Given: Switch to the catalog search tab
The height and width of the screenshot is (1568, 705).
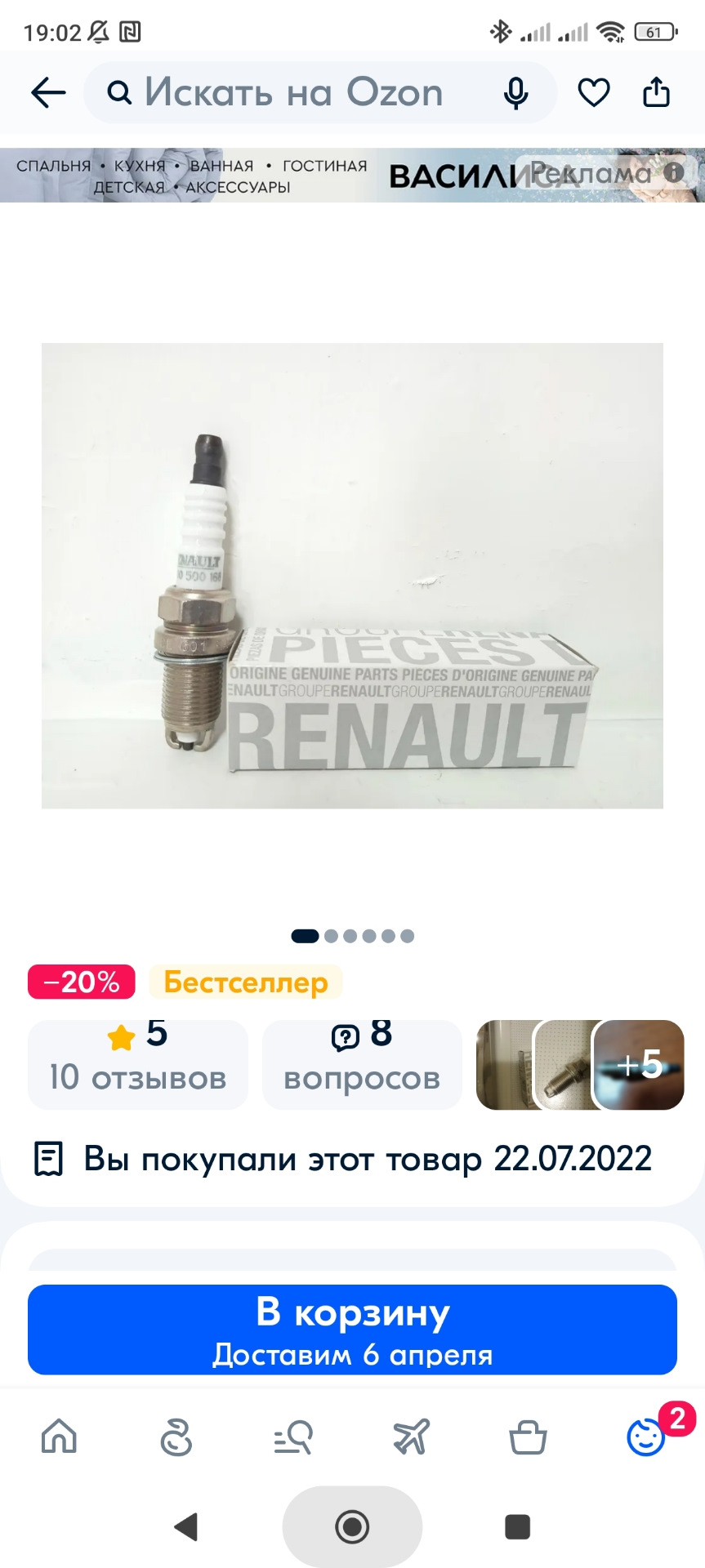Looking at the screenshot, I should tap(293, 1437).
